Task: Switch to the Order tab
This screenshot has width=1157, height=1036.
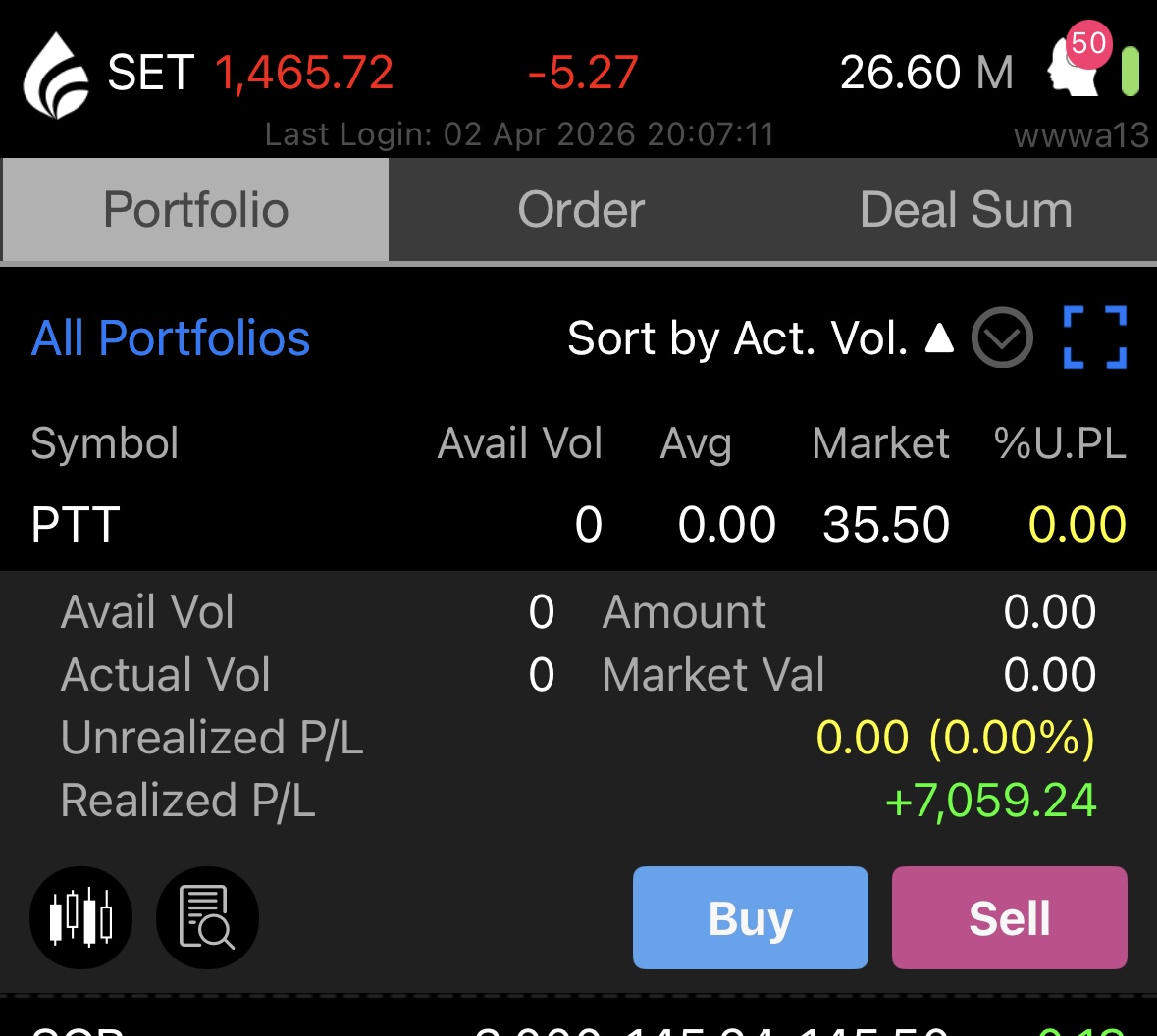Action: point(581,210)
